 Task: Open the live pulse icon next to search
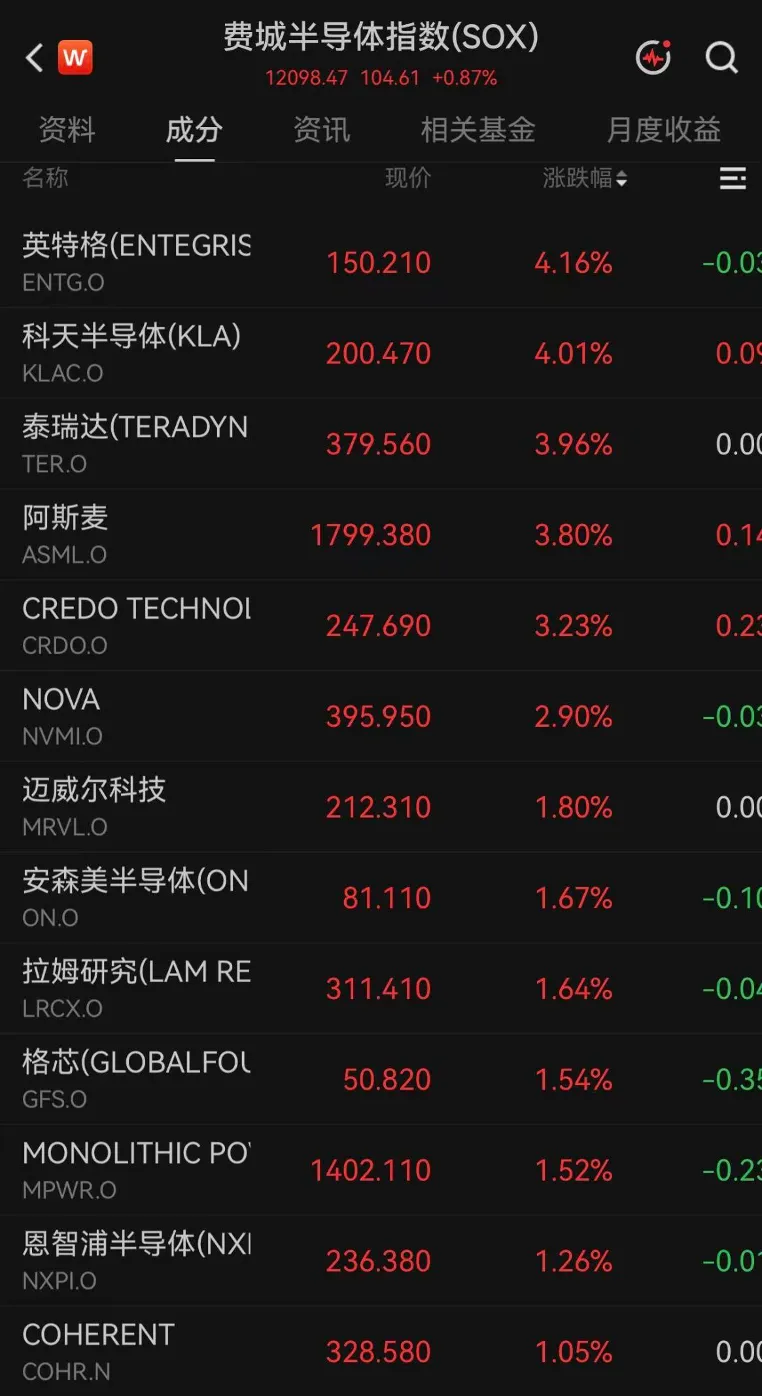[654, 58]
